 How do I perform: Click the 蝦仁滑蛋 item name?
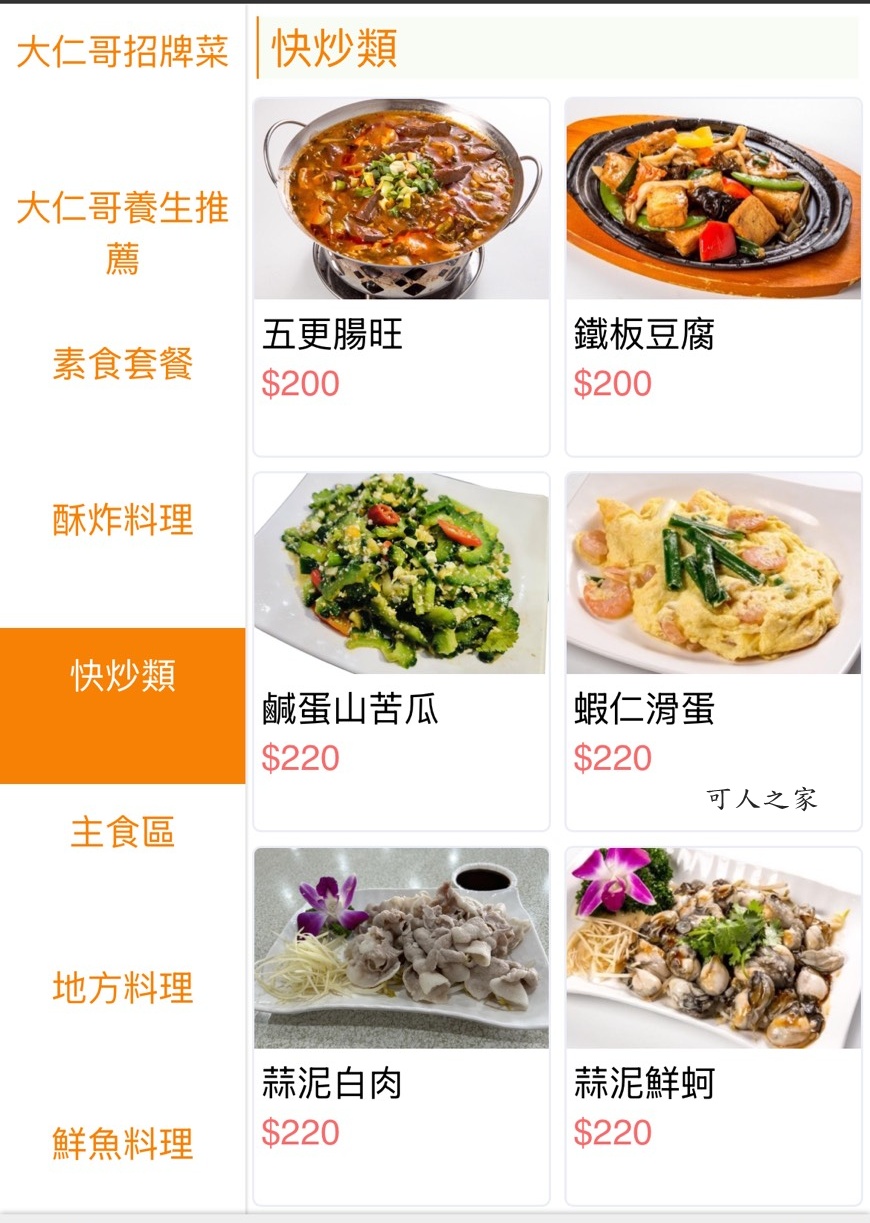[641, 708]
